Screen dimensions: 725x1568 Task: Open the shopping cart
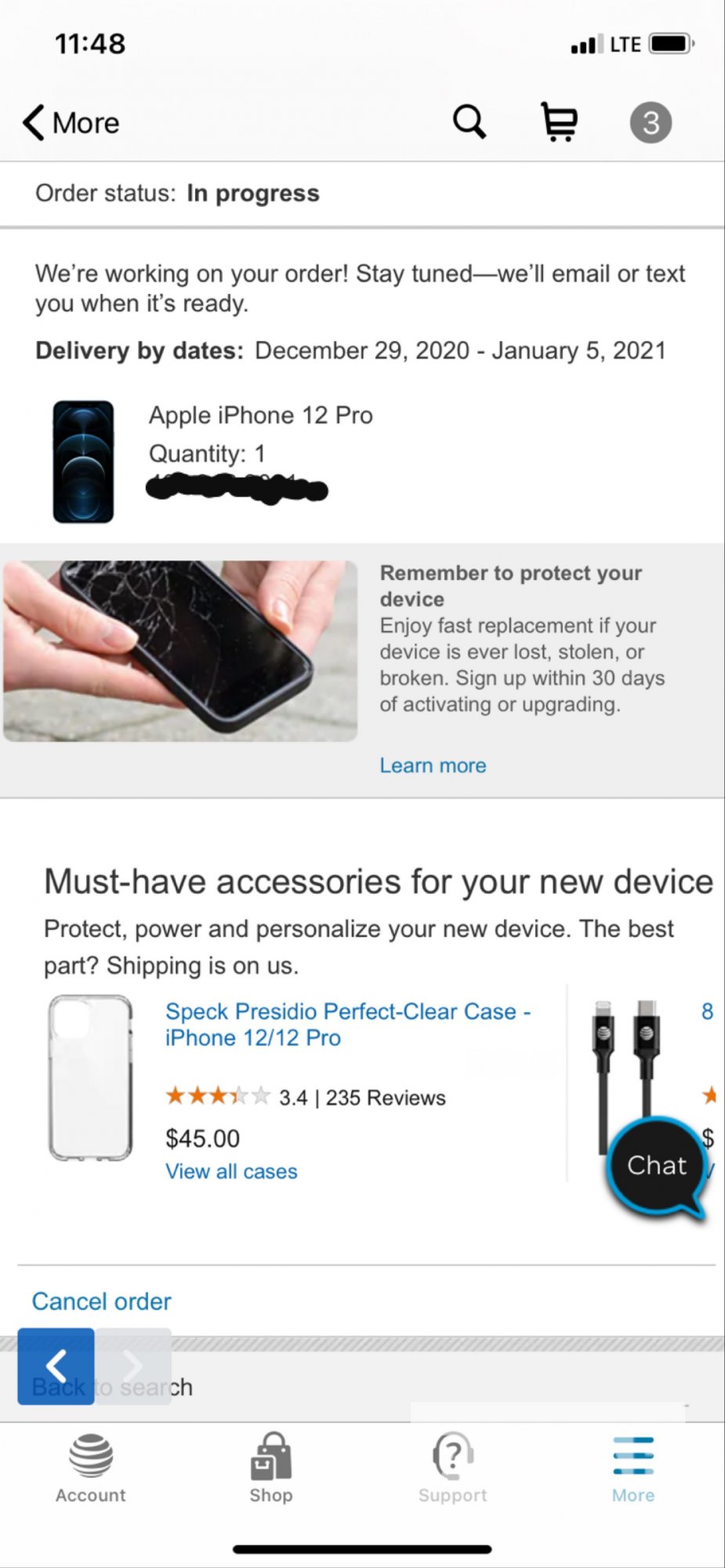pyautogui.click(x=560, y=122)
